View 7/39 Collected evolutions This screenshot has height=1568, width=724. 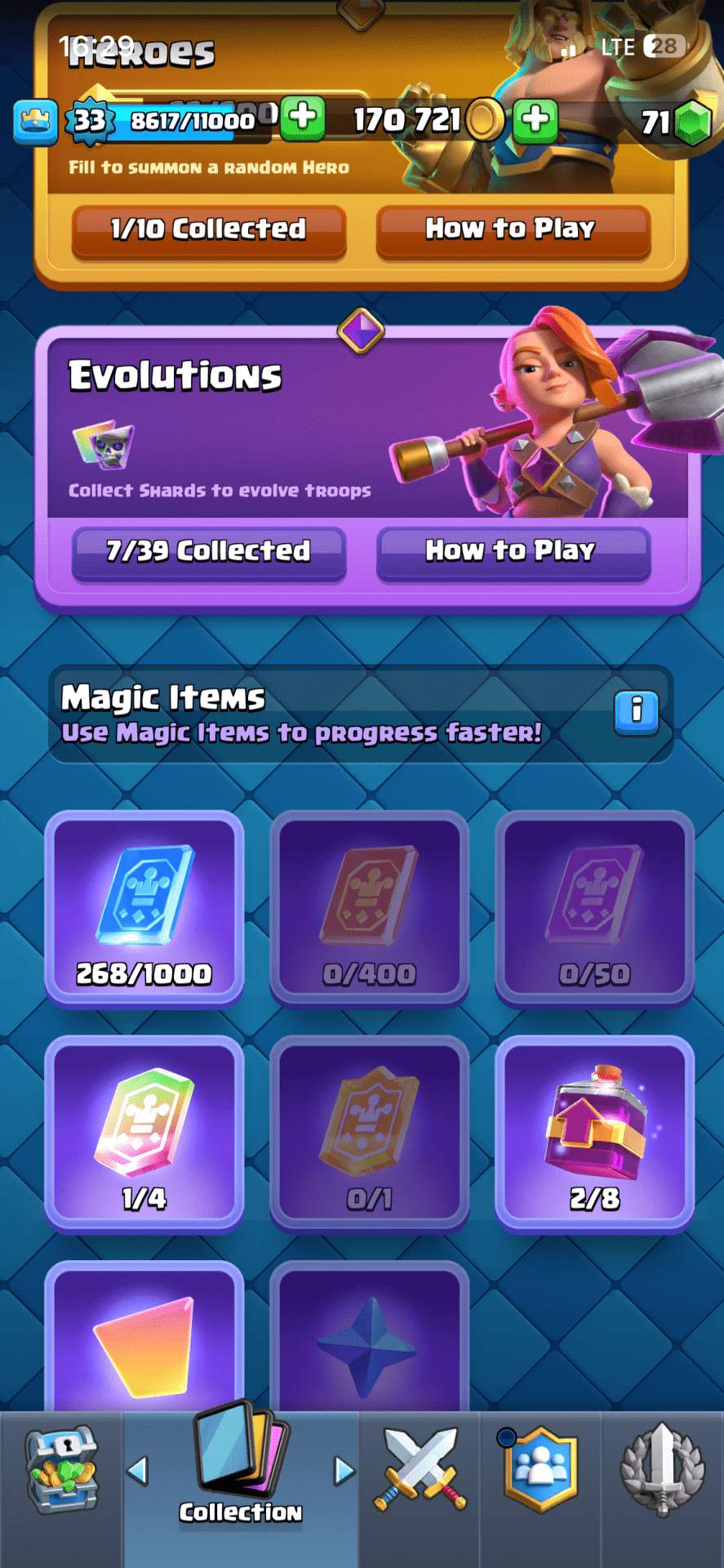point(209,551)
